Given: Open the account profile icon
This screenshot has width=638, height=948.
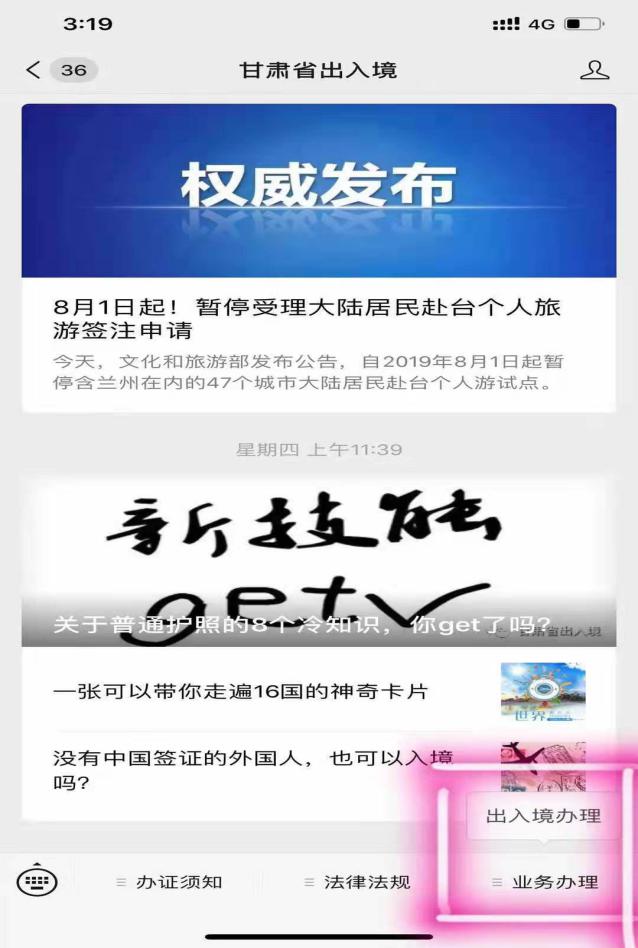Looking at the screenshot, I should [594, 70].
